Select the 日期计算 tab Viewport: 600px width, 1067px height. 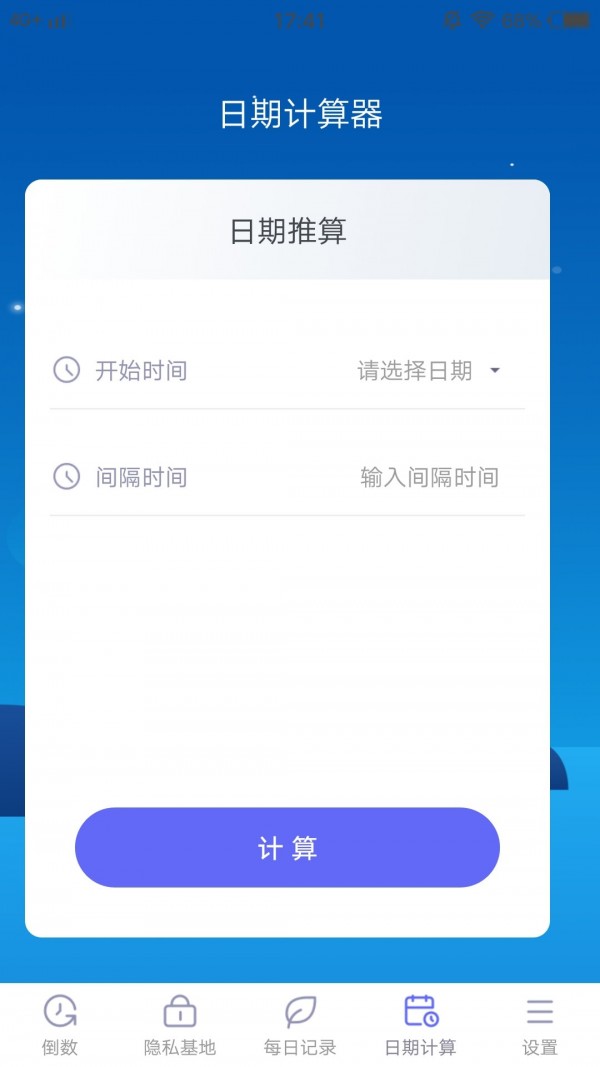pyautogui.click(x=420, y=1025)
